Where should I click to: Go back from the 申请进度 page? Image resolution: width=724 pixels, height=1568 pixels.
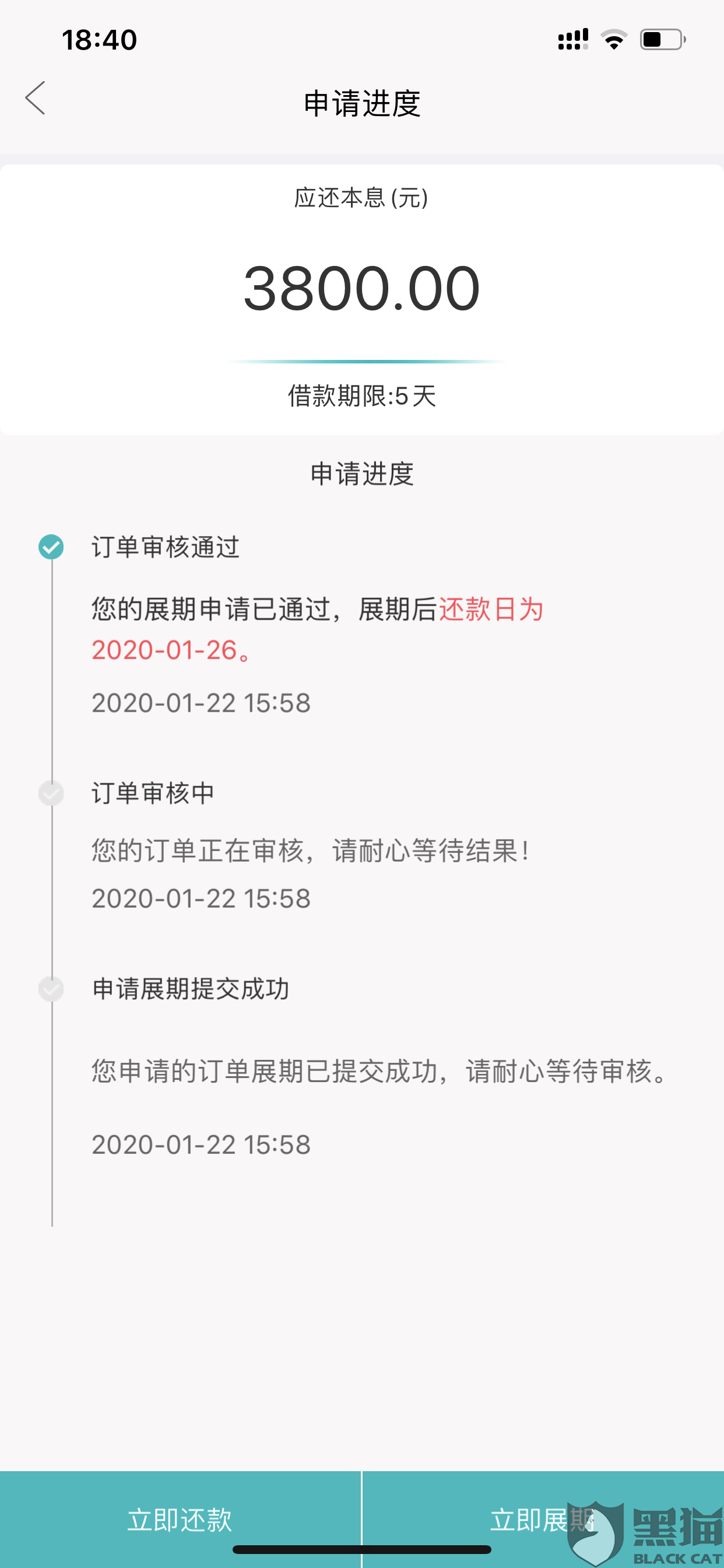point(36,99)
